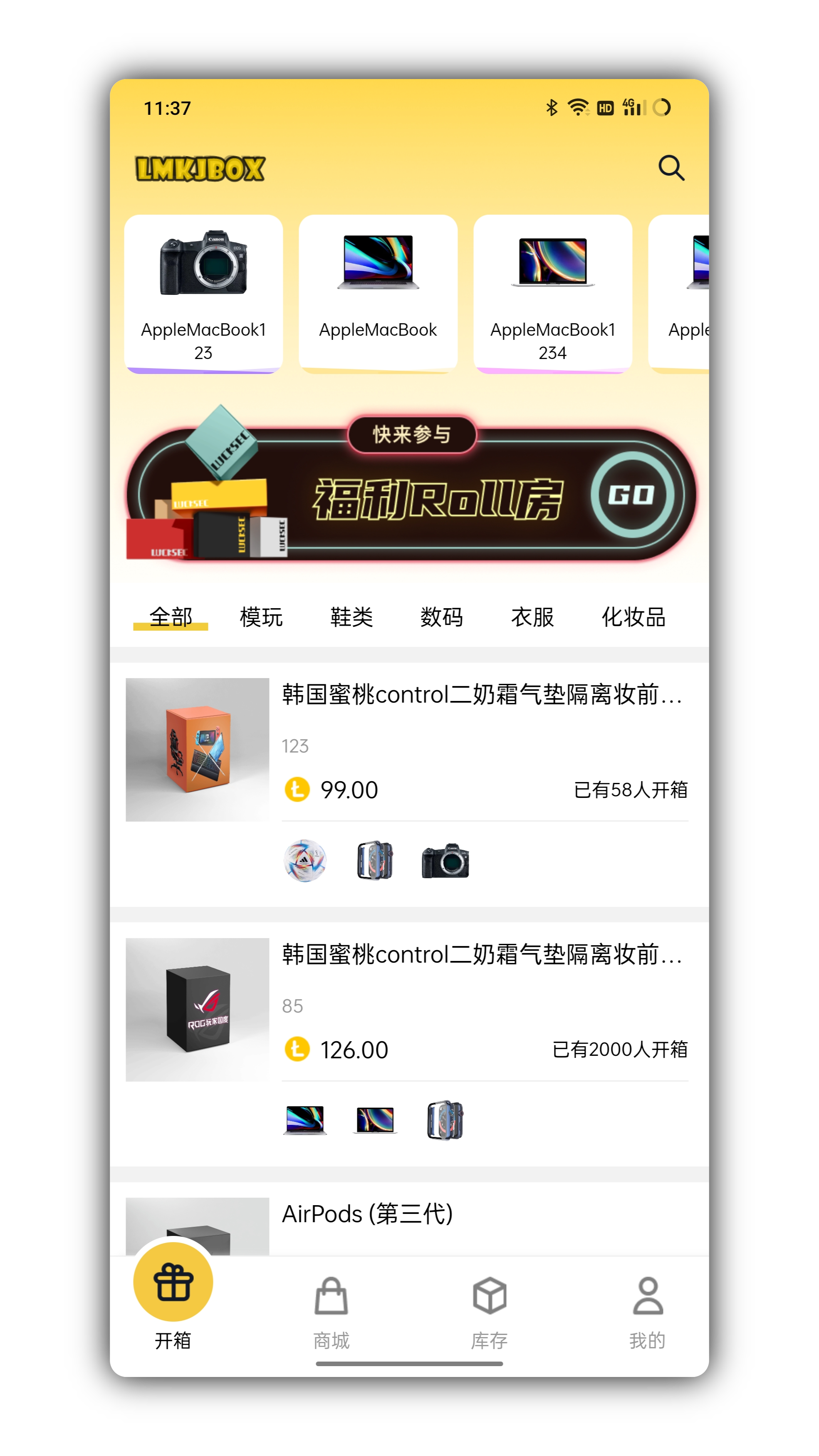
Task: Open the AppleMacBook product card
Action: [378, 293]
